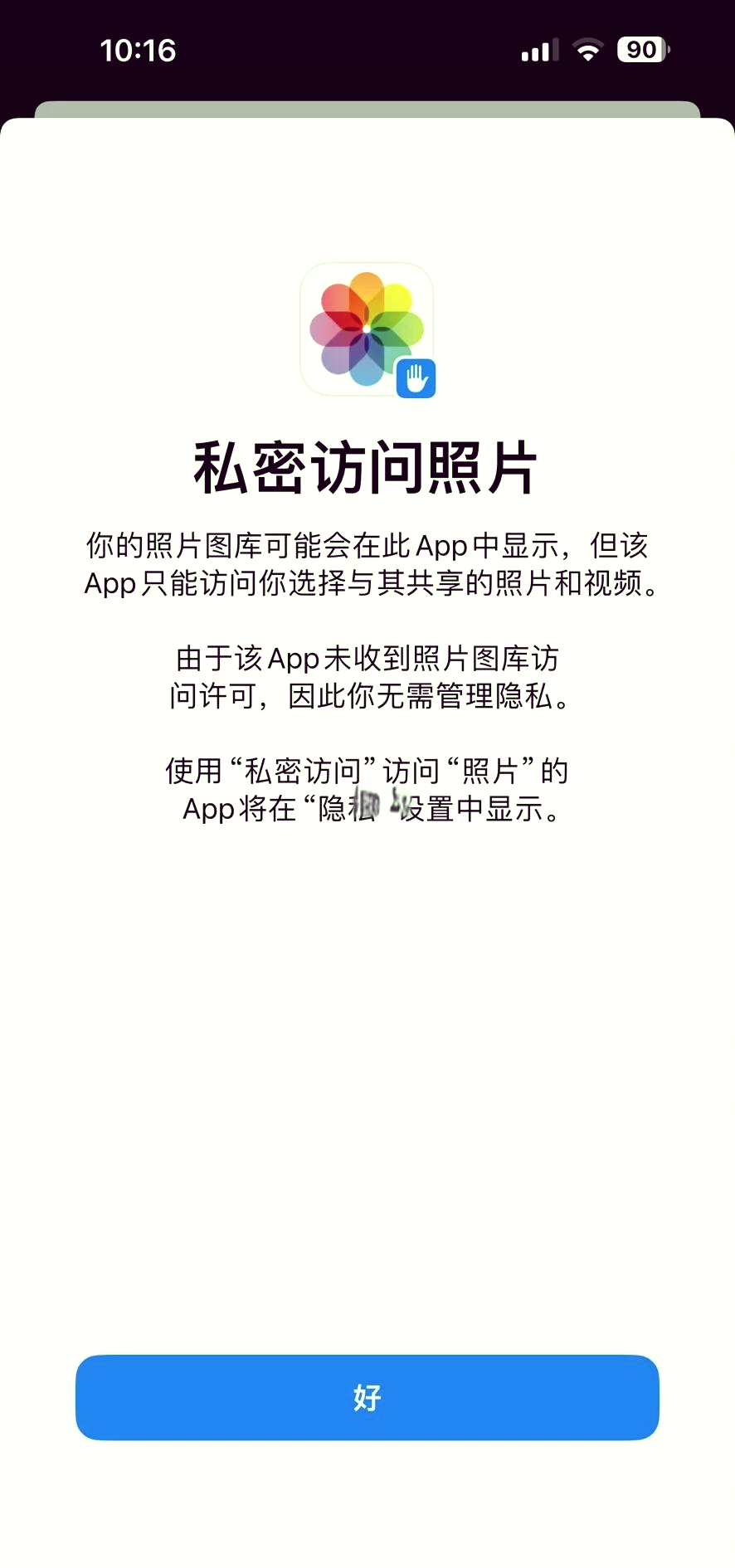Tap the 好 button to confirm

tap(367, 1397)
